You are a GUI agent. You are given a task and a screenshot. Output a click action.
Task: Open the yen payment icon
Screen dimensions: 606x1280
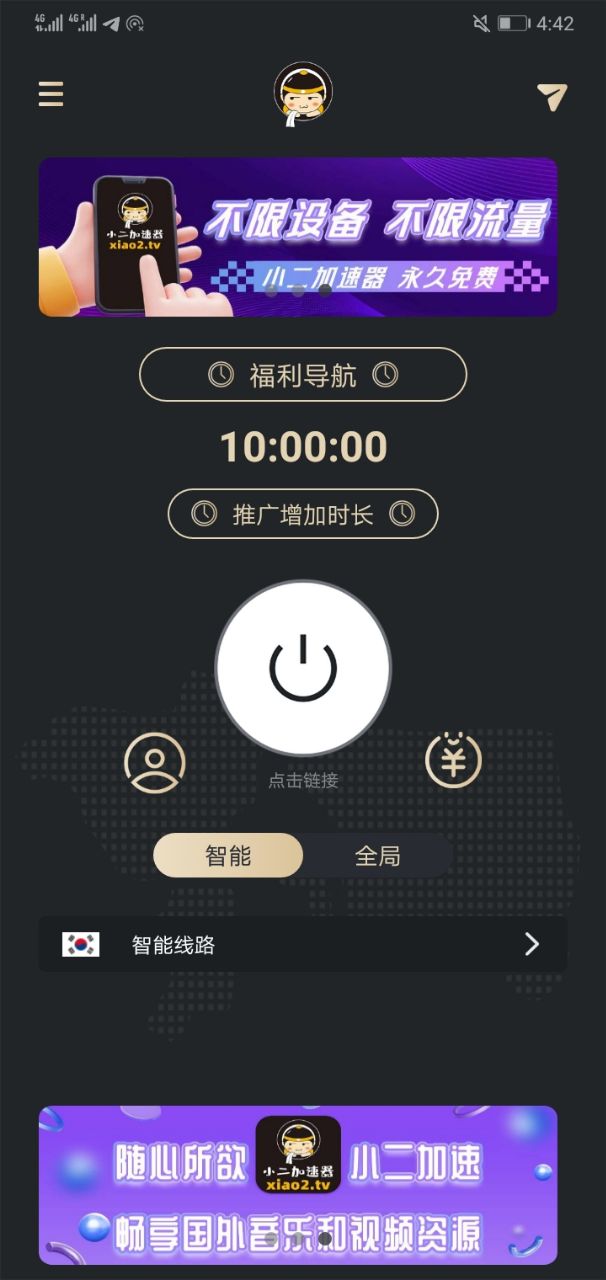coord(453,761)
